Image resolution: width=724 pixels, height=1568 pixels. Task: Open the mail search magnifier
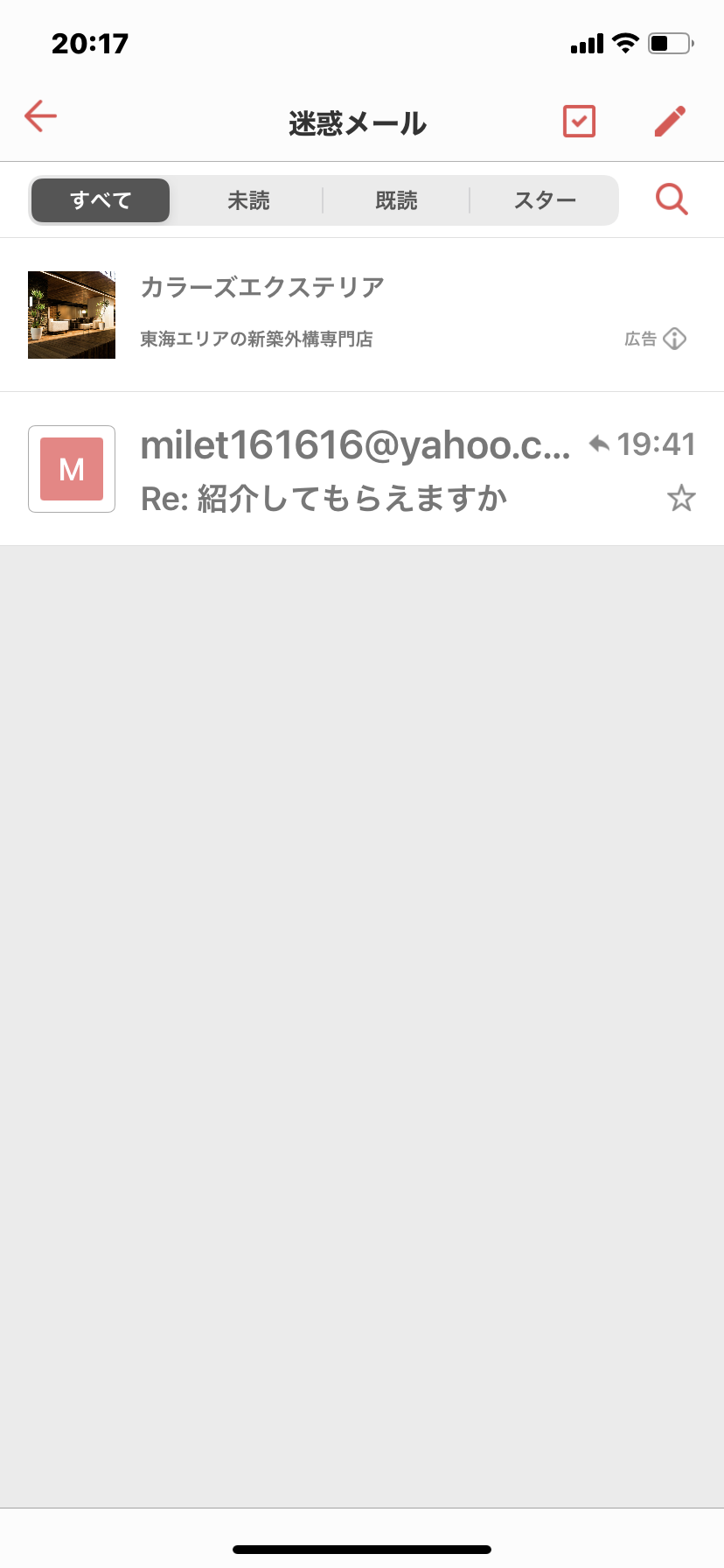click(x=672, y=199)
